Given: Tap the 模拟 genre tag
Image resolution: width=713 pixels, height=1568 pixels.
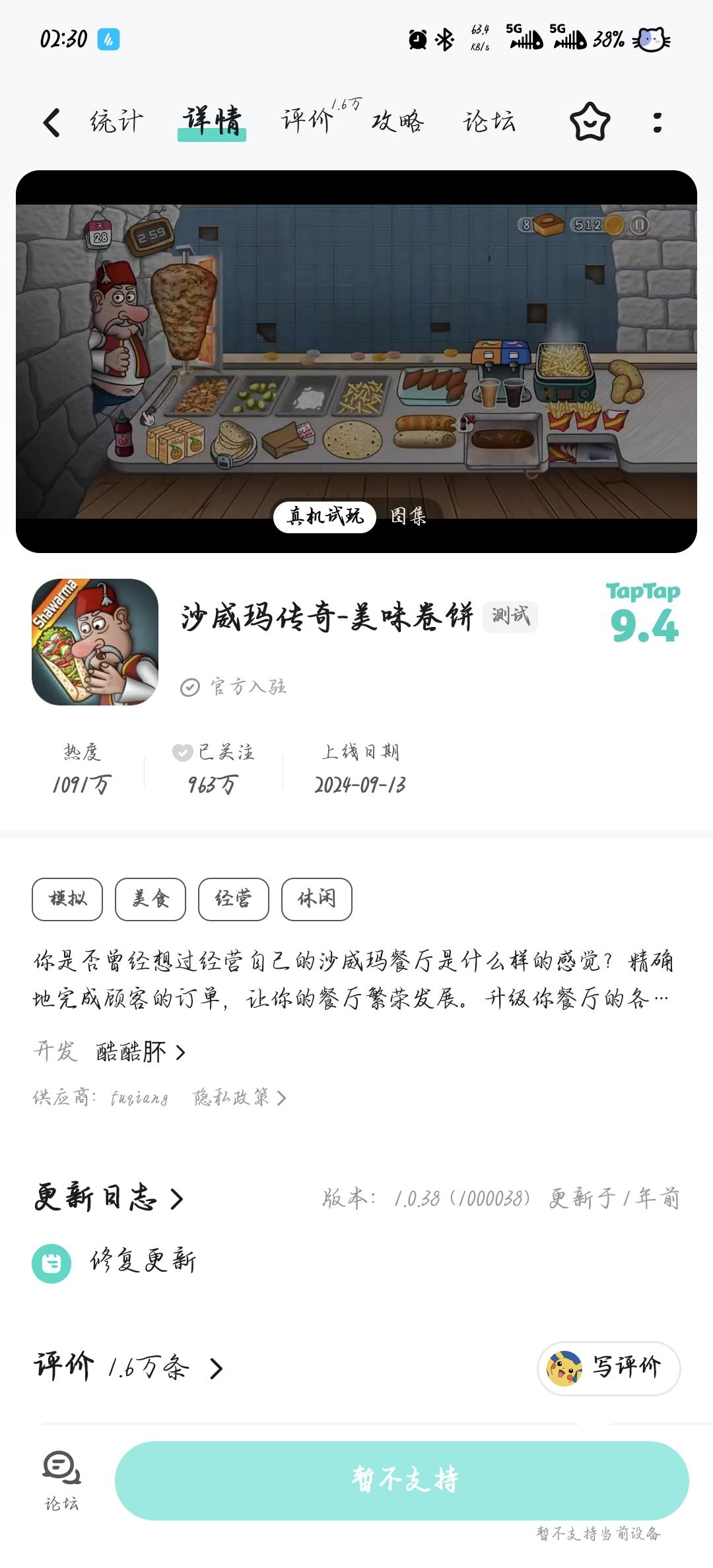Looking at the screenshot, I should [66, 899].
